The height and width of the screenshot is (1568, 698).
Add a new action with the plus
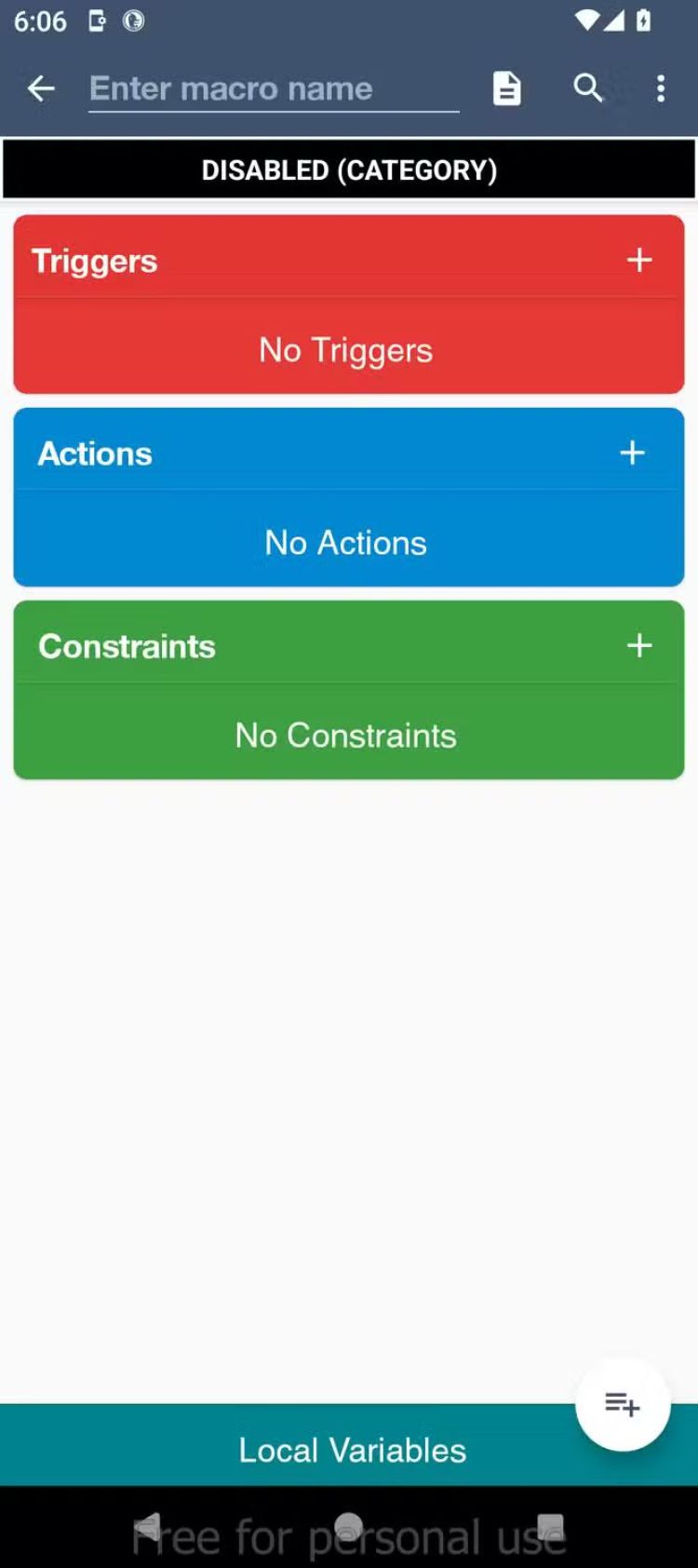633,453
